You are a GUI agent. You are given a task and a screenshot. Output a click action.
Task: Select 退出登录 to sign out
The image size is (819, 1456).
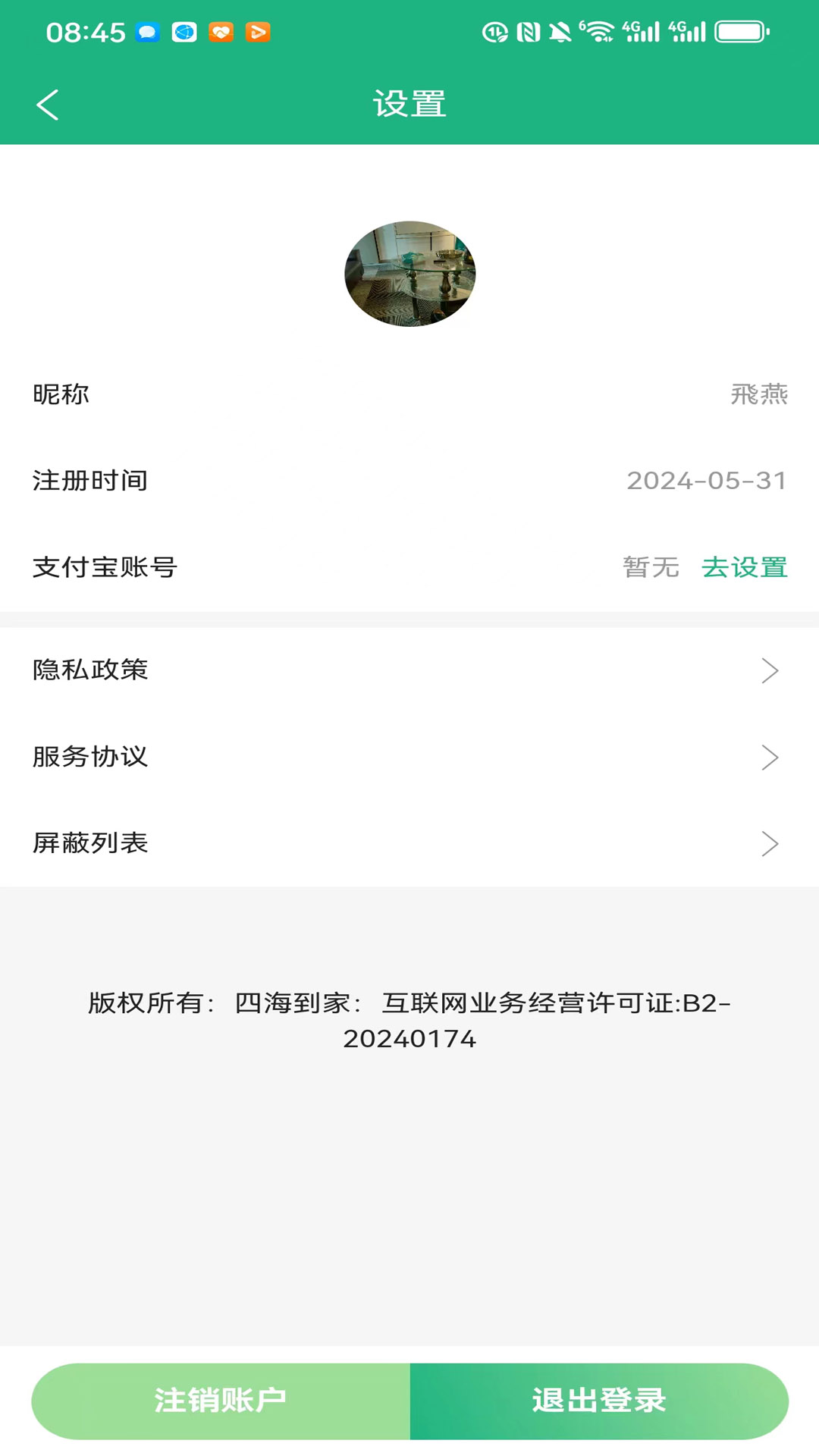pyautogui.click(x=599, y=1401)
